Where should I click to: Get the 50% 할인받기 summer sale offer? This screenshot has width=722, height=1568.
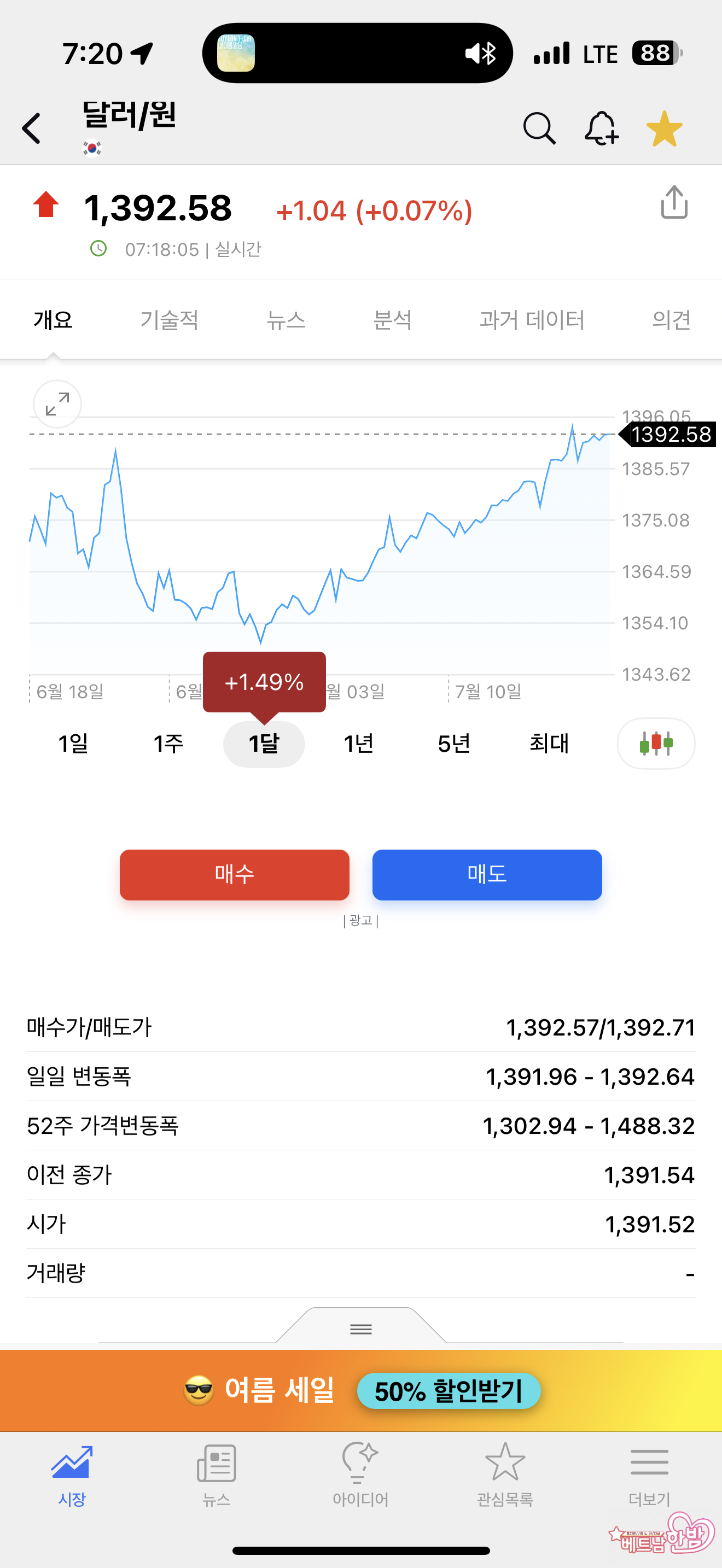point(449,1391)
